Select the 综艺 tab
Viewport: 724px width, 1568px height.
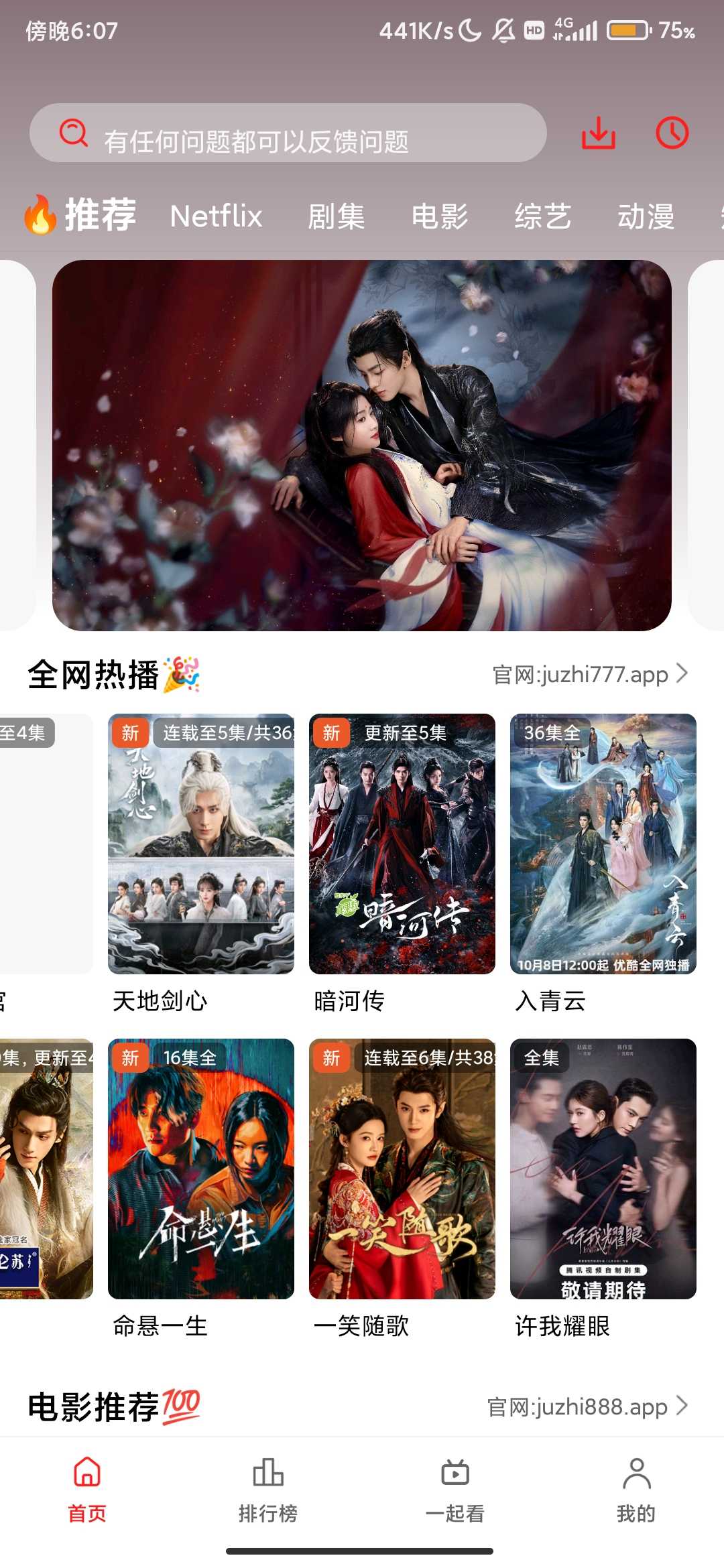tap(543, 216)
